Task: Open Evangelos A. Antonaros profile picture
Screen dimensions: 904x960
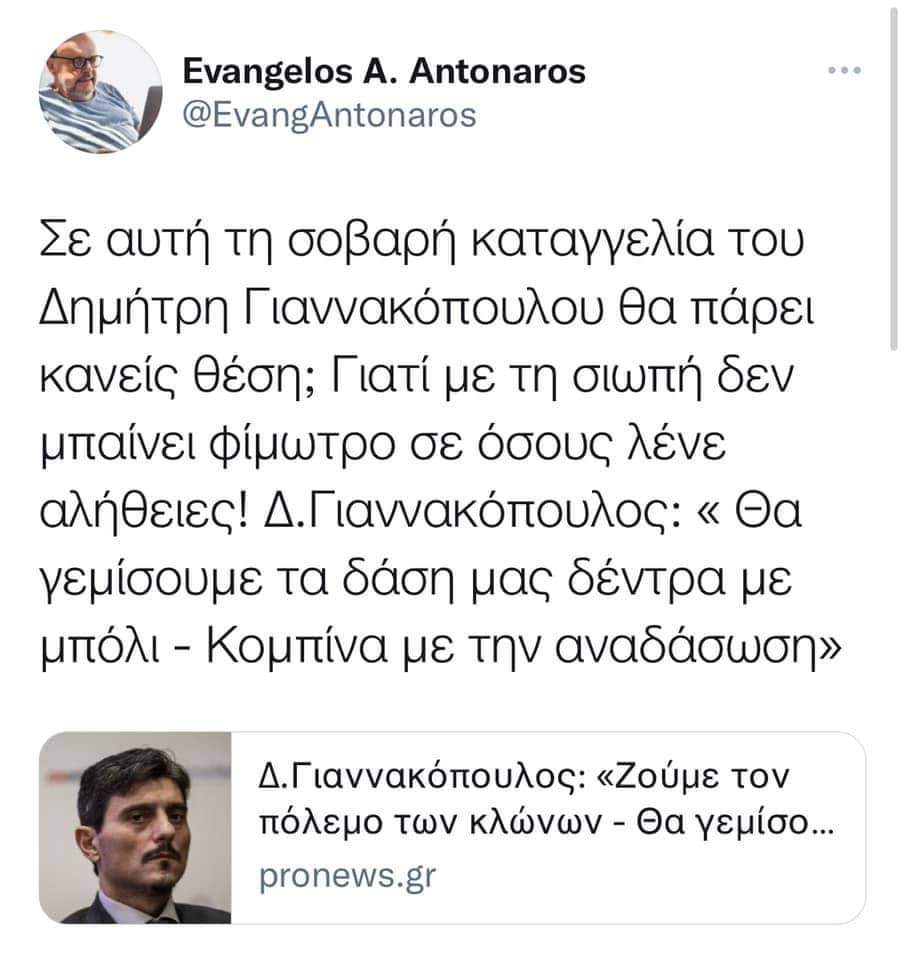Action: [100, 91]
